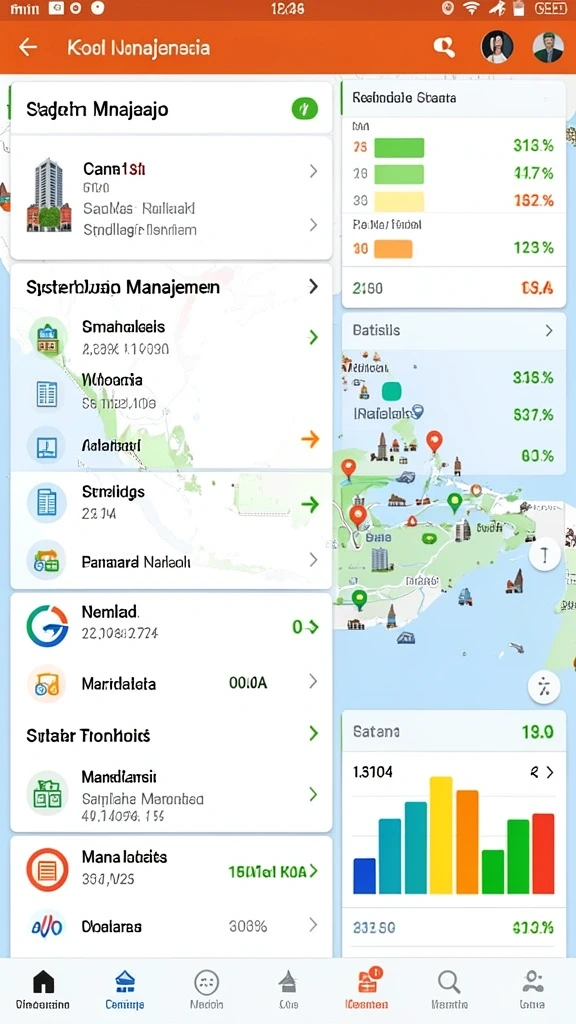Open the woman's profile avatar

497,47
